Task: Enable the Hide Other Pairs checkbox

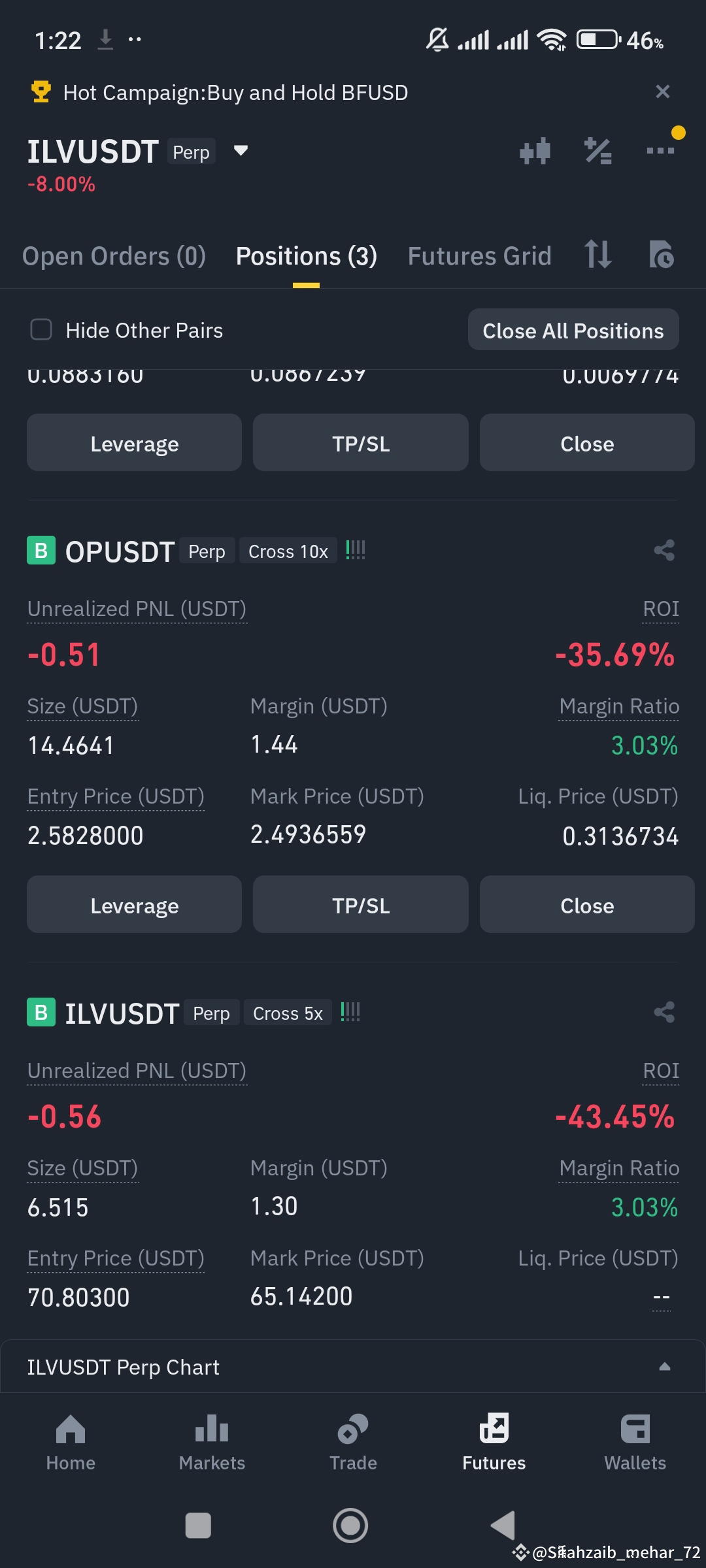Action: 41,330
